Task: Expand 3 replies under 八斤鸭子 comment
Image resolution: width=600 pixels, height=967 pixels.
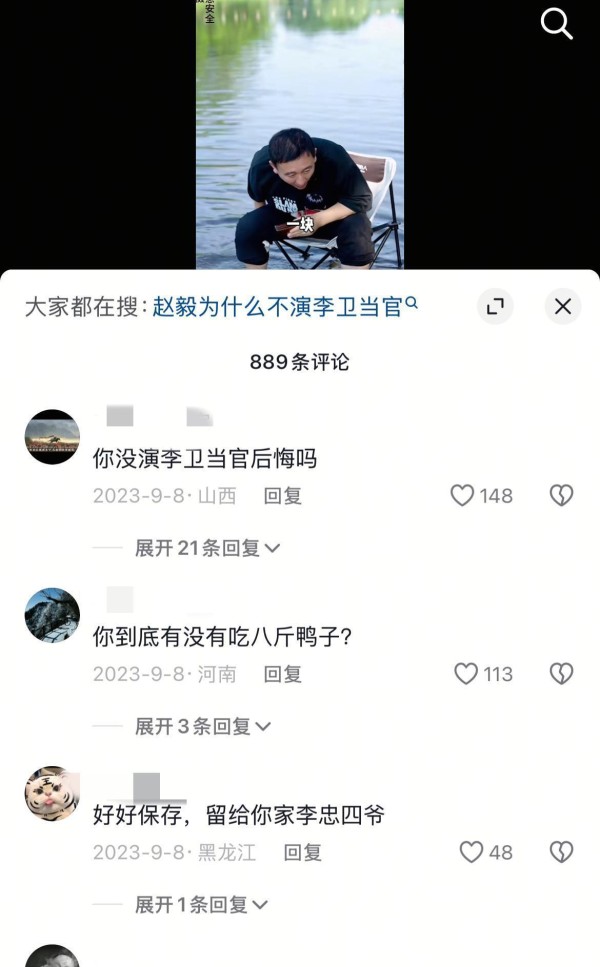Action: pos(203,726)
